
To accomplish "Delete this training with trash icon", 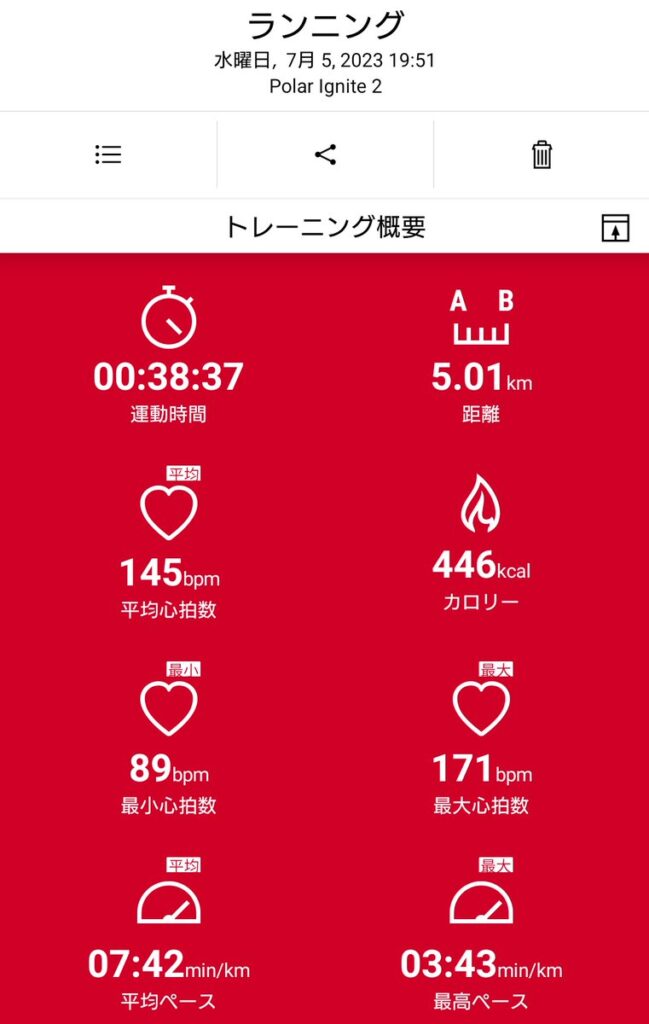I will click(x=541, y=155).
